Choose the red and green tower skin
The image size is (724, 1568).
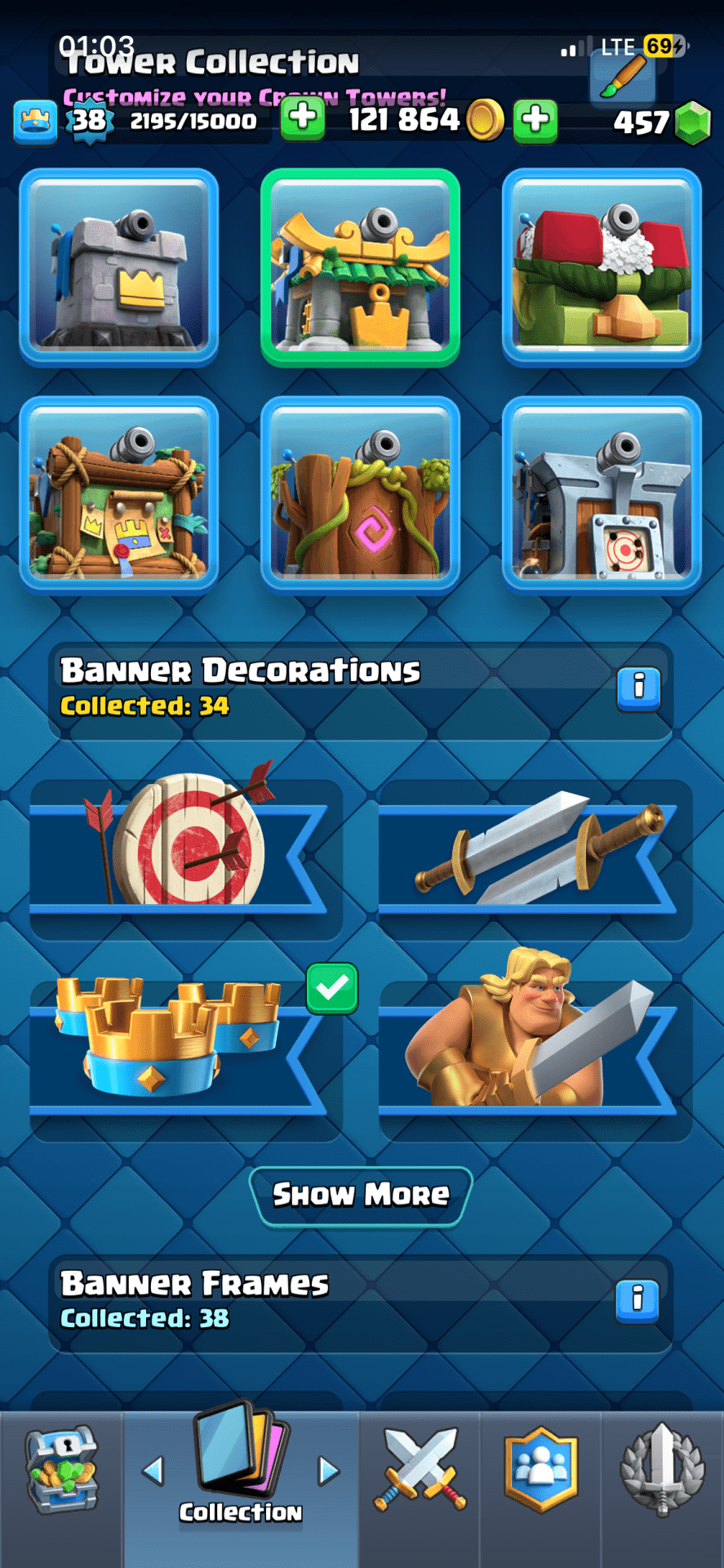pyautogui.click(x=602, y=267)
